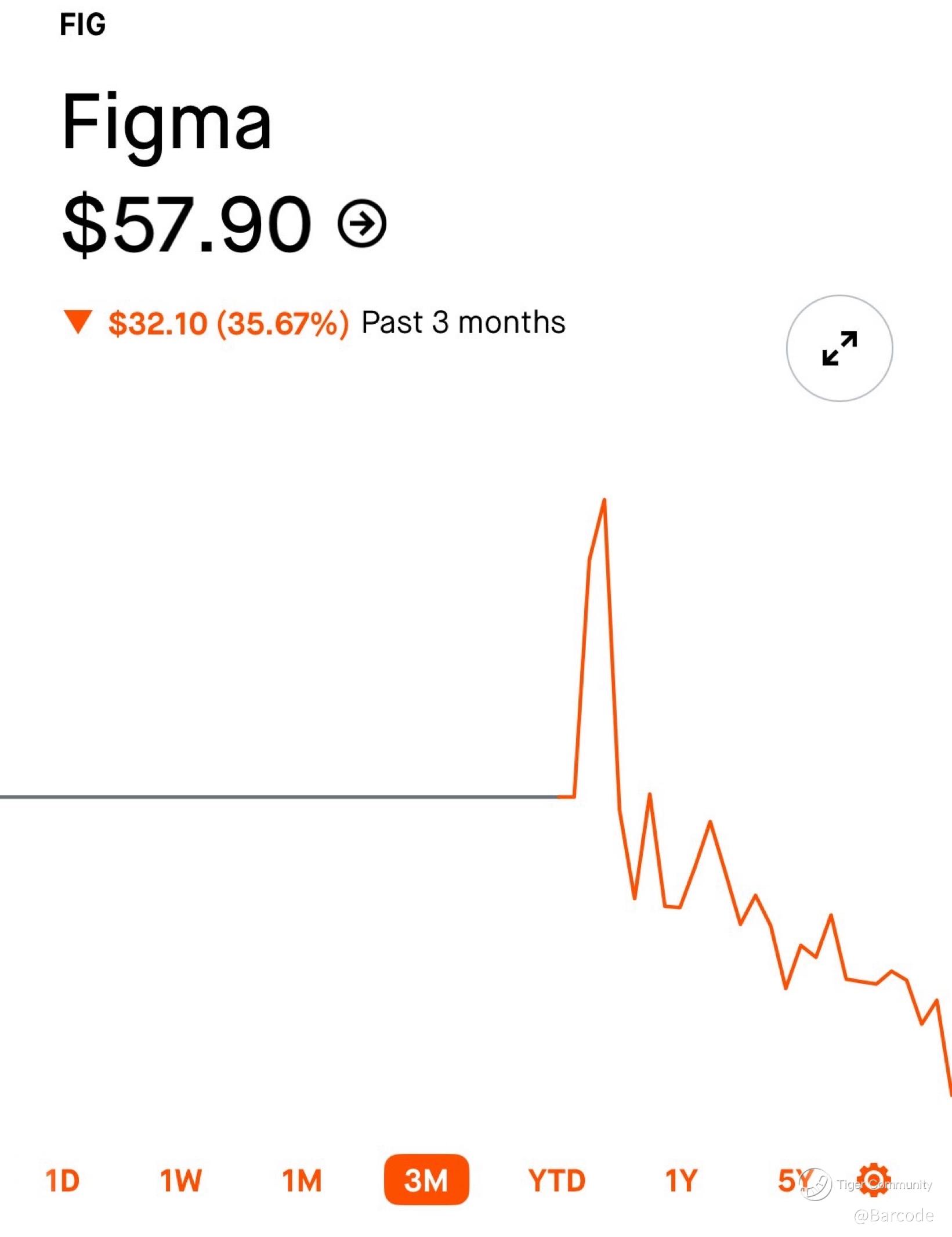Select the 1W time range
This screenshot has width=952, height=1237.
coord(180,1181)
